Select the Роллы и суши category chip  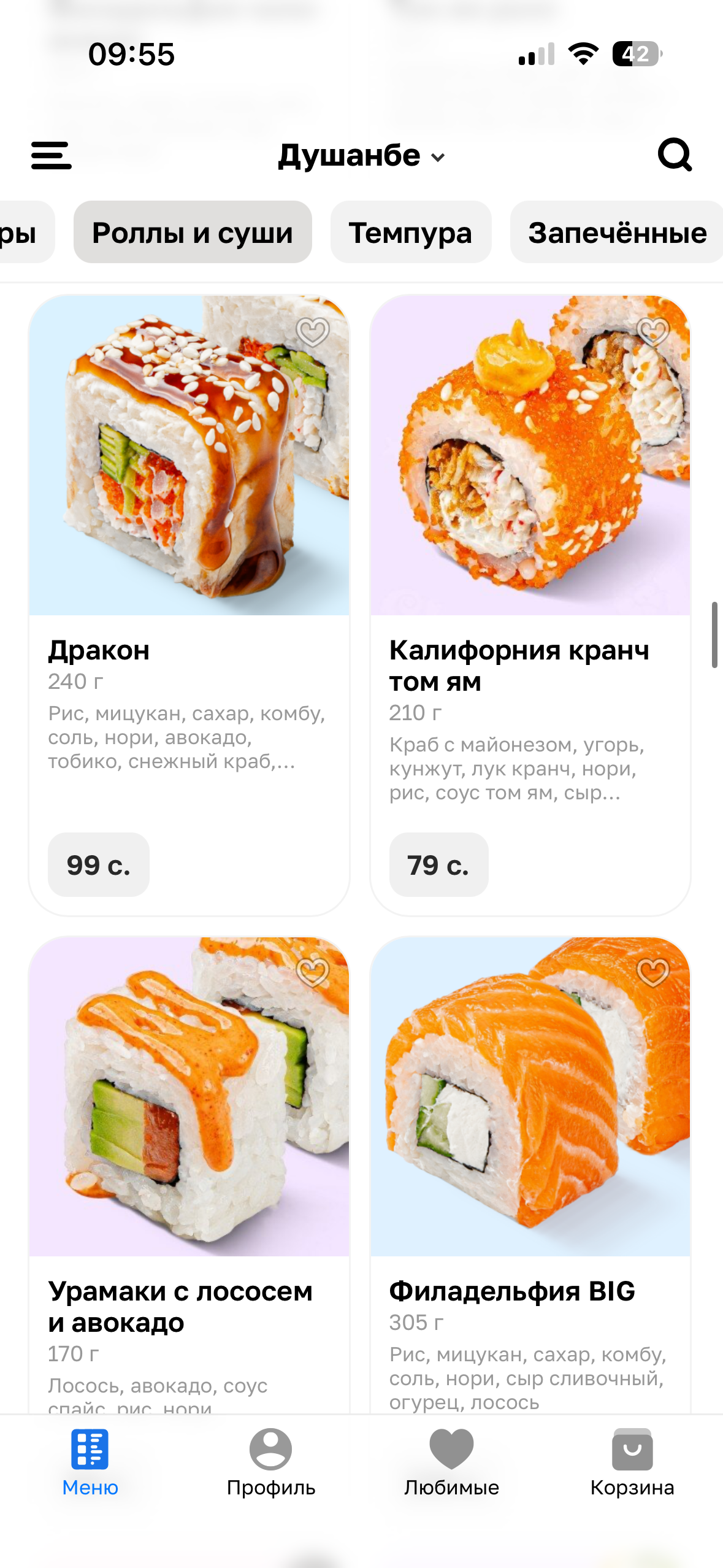(x=193, y=233)
